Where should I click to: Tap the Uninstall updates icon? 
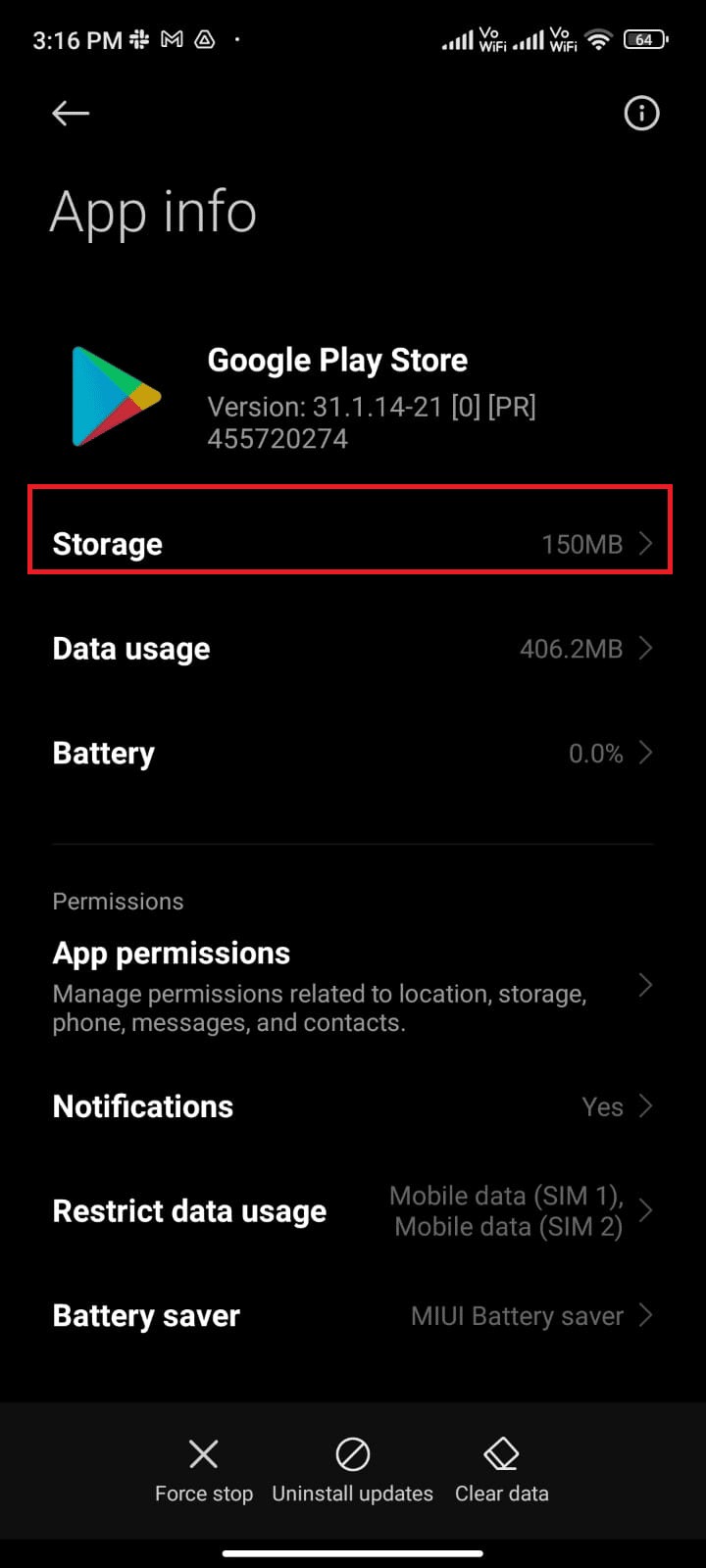tap(352, 1454)
